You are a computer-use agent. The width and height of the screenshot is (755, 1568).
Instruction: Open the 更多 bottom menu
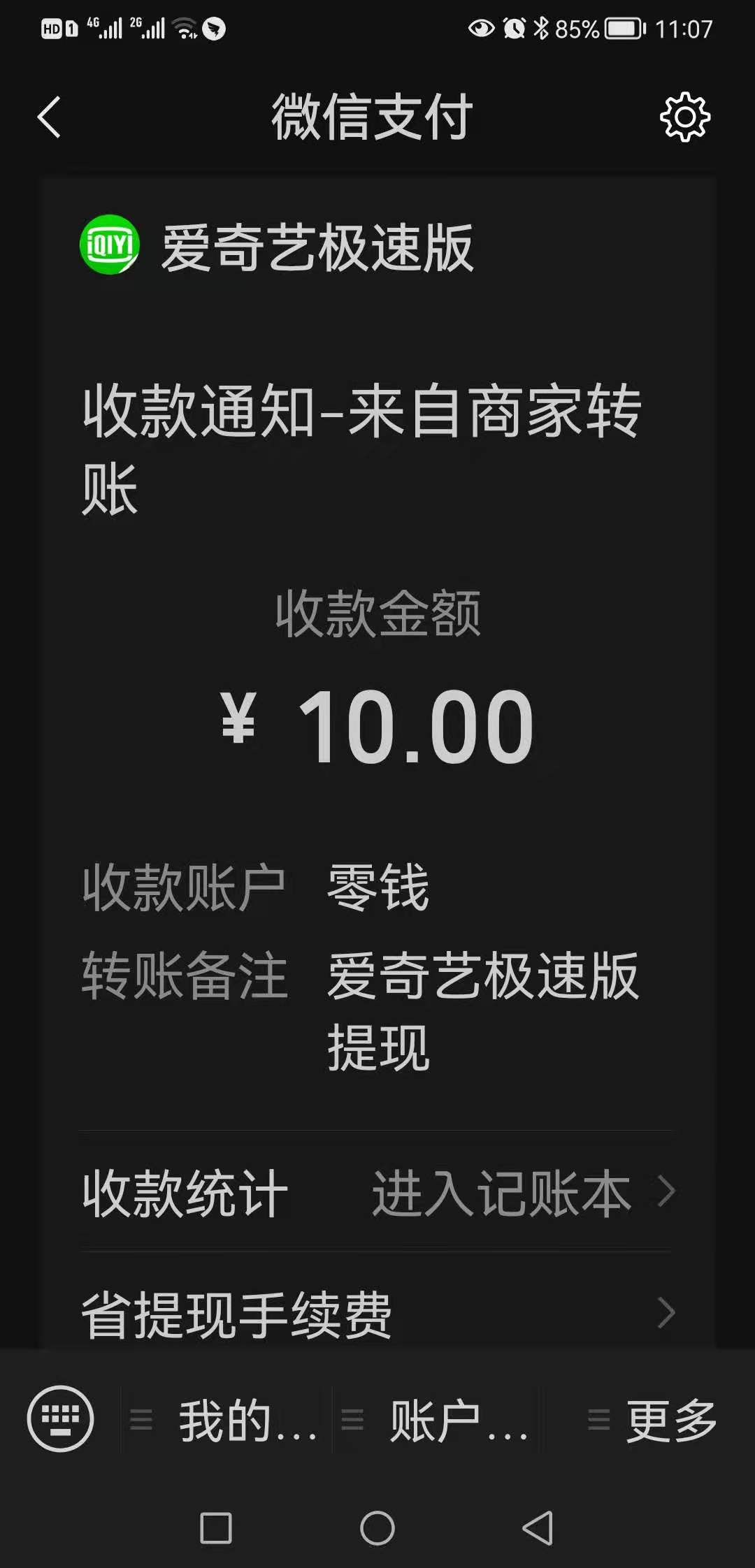pos(650,1420)
